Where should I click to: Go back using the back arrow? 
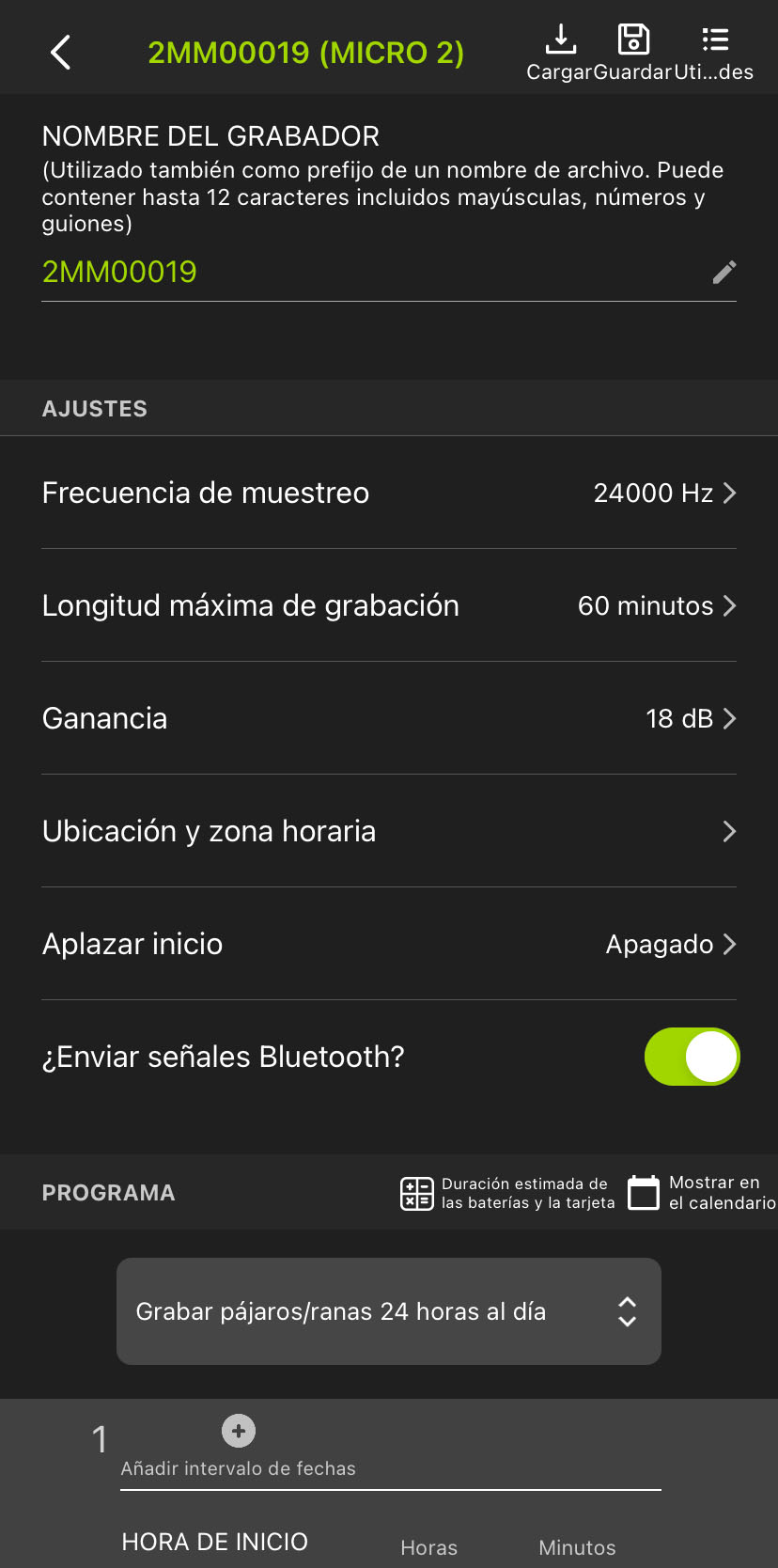coord(59,53)
